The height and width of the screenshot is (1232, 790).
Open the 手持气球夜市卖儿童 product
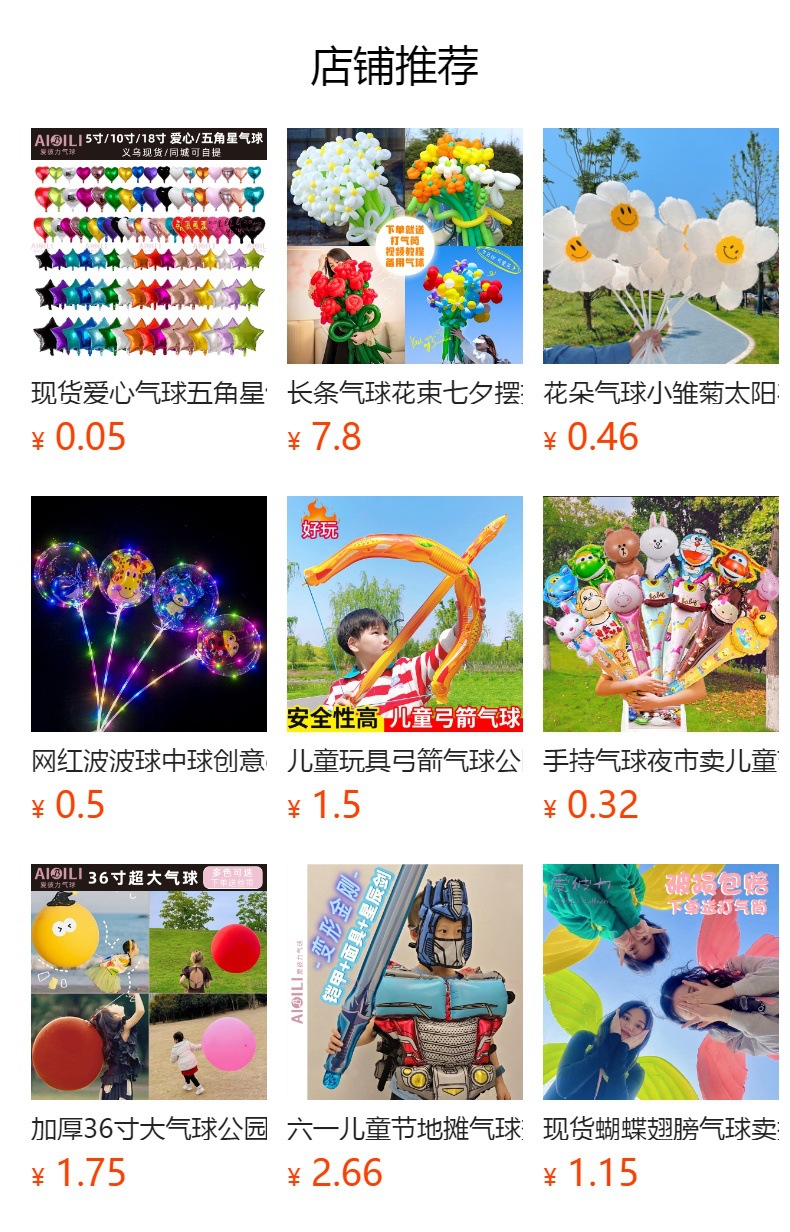coord(661,660)
